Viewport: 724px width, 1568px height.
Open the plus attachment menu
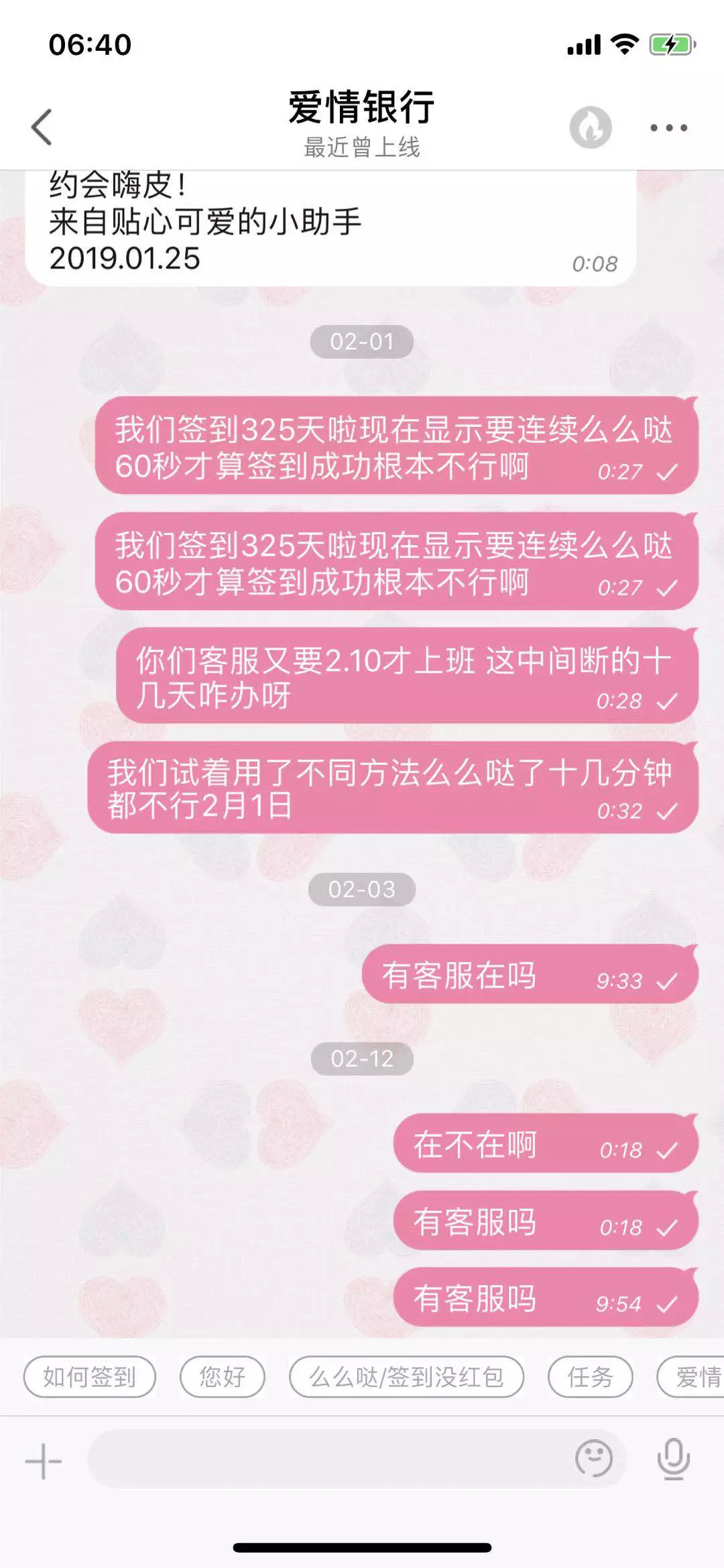point(44,1461)
